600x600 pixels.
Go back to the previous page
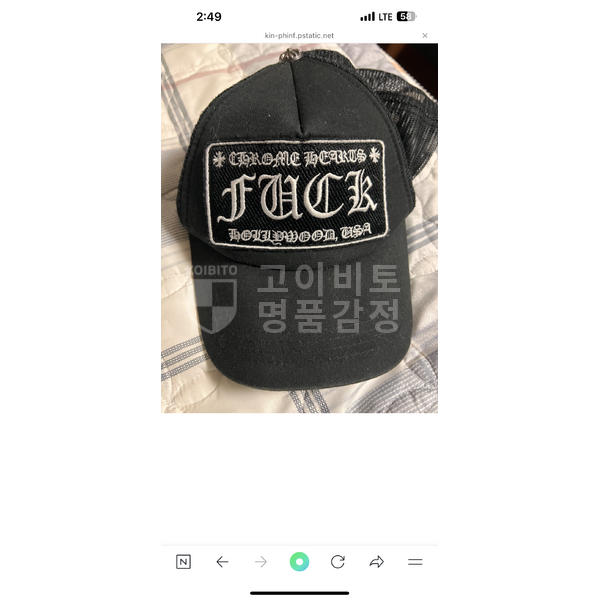(x=222, y=562)
